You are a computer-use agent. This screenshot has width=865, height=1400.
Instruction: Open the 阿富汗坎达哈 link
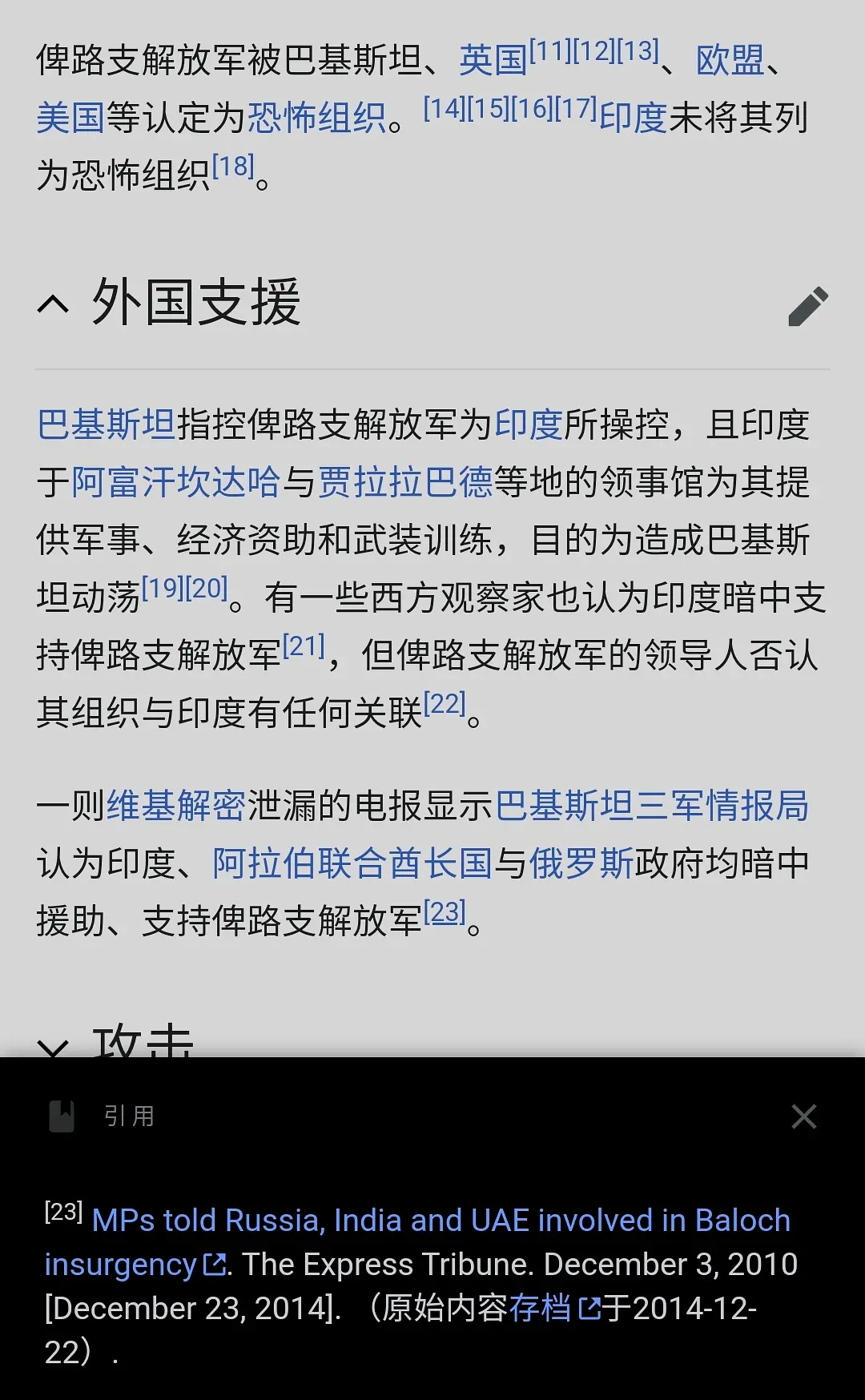coord(175,483)
